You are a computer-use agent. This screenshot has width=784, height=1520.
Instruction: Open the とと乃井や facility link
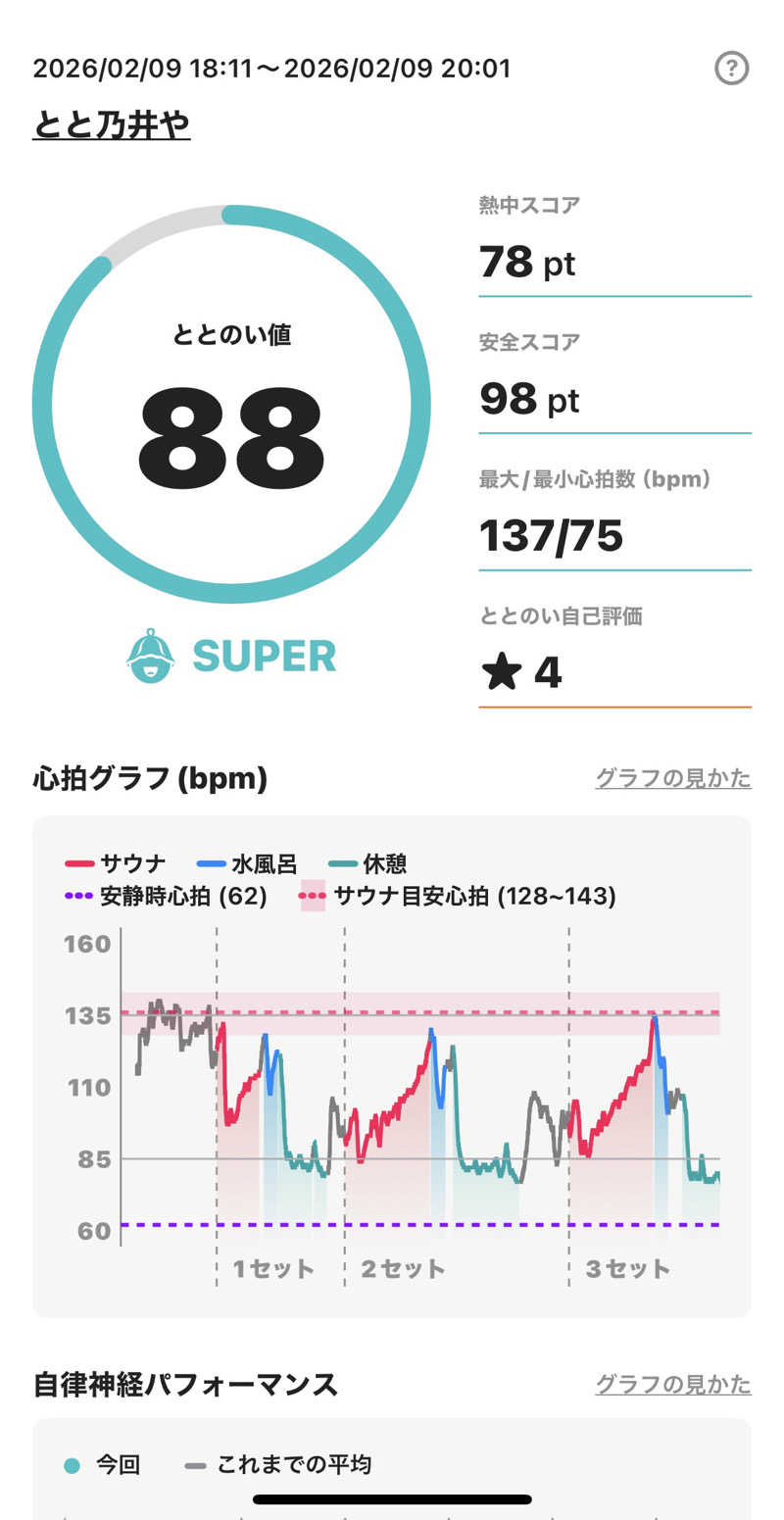click(112, 124)
